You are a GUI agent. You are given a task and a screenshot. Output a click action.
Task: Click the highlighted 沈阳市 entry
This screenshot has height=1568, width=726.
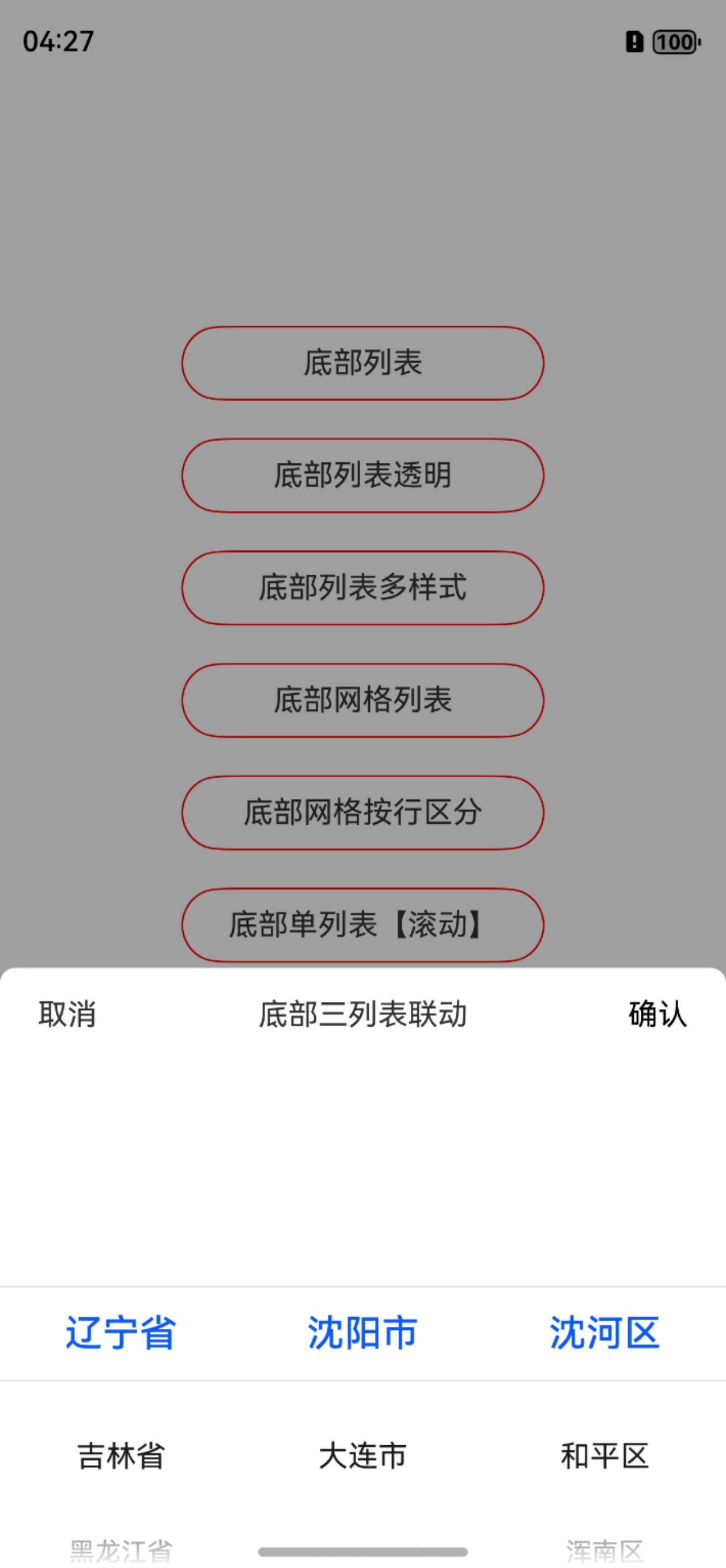(362, 1332)
